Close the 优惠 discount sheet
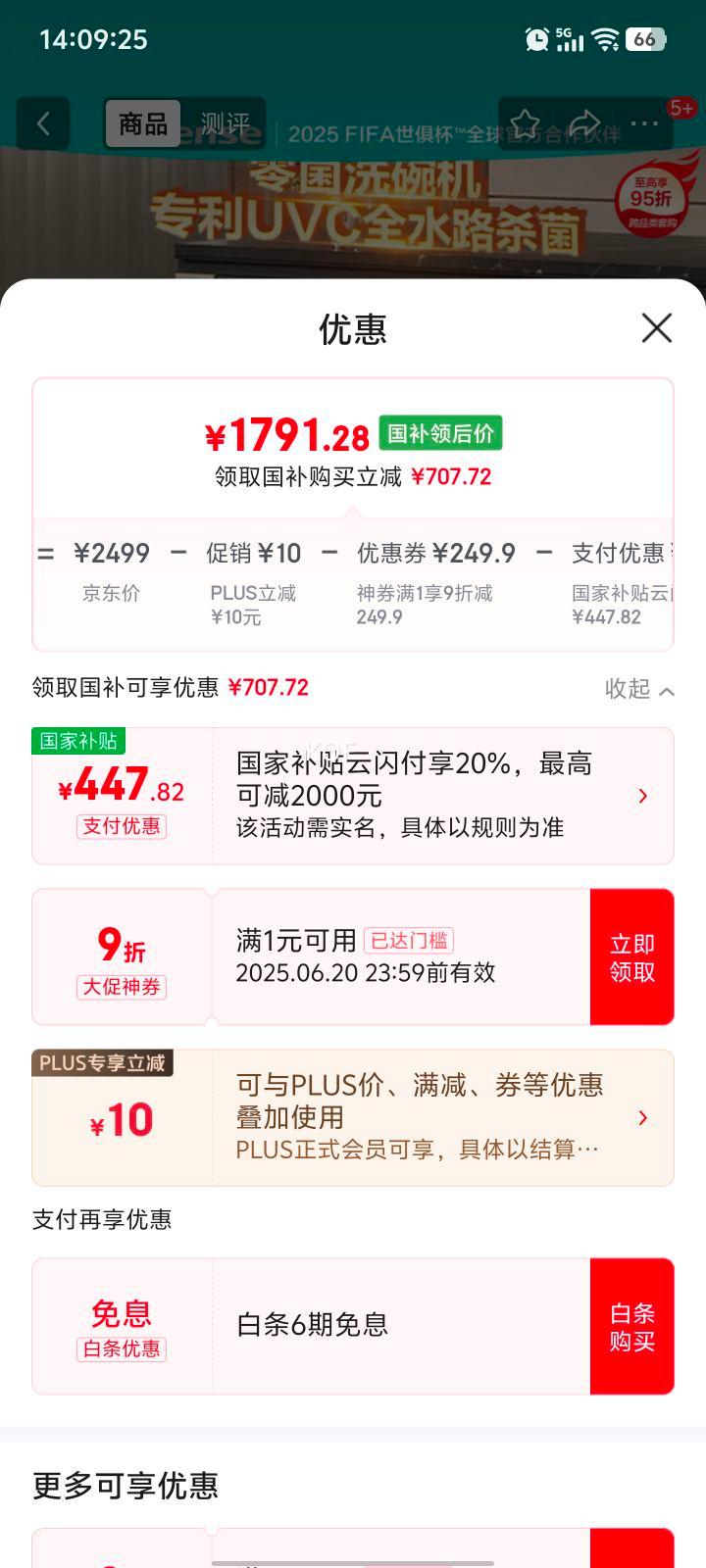 656,327
